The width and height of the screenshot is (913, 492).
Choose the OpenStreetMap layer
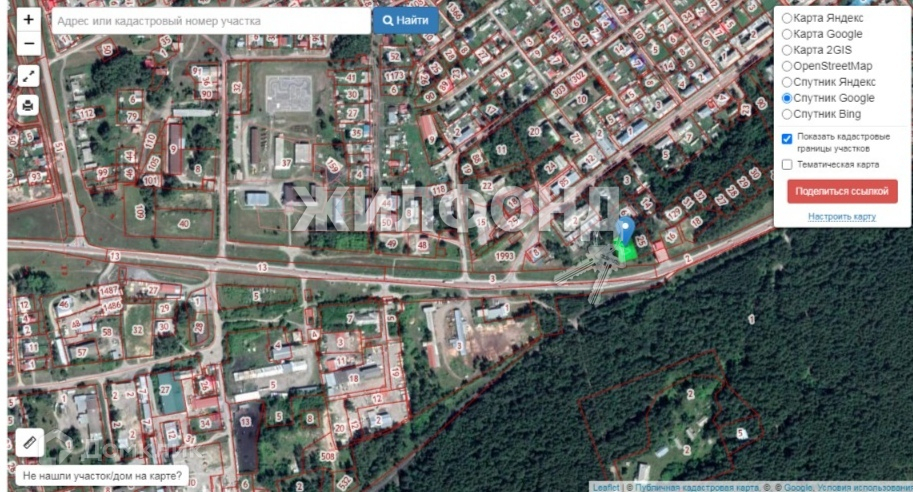tap(787, 66)
